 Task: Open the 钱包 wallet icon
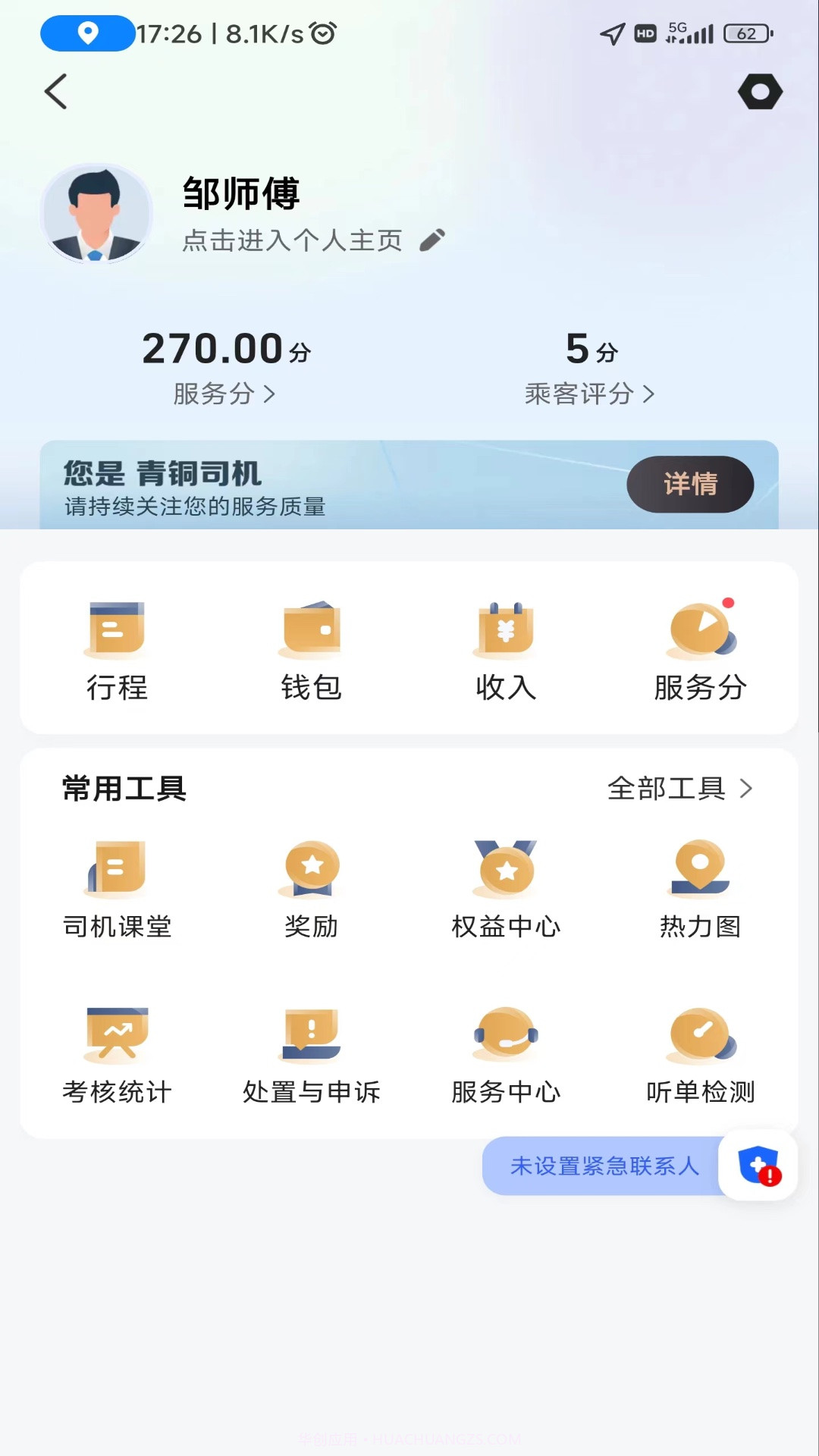coord(311,648)
